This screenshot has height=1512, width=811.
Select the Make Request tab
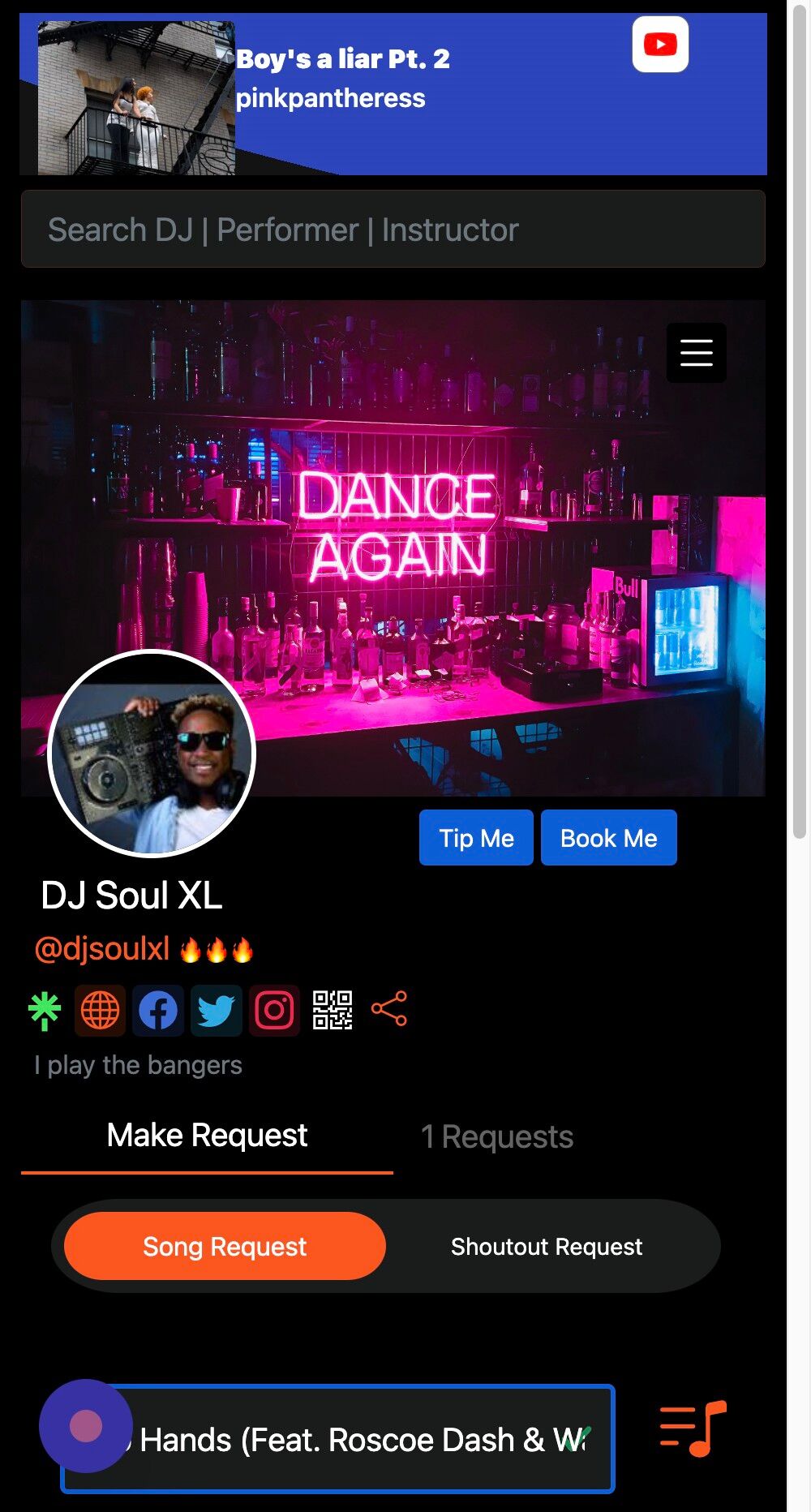tap(207, 1136)
